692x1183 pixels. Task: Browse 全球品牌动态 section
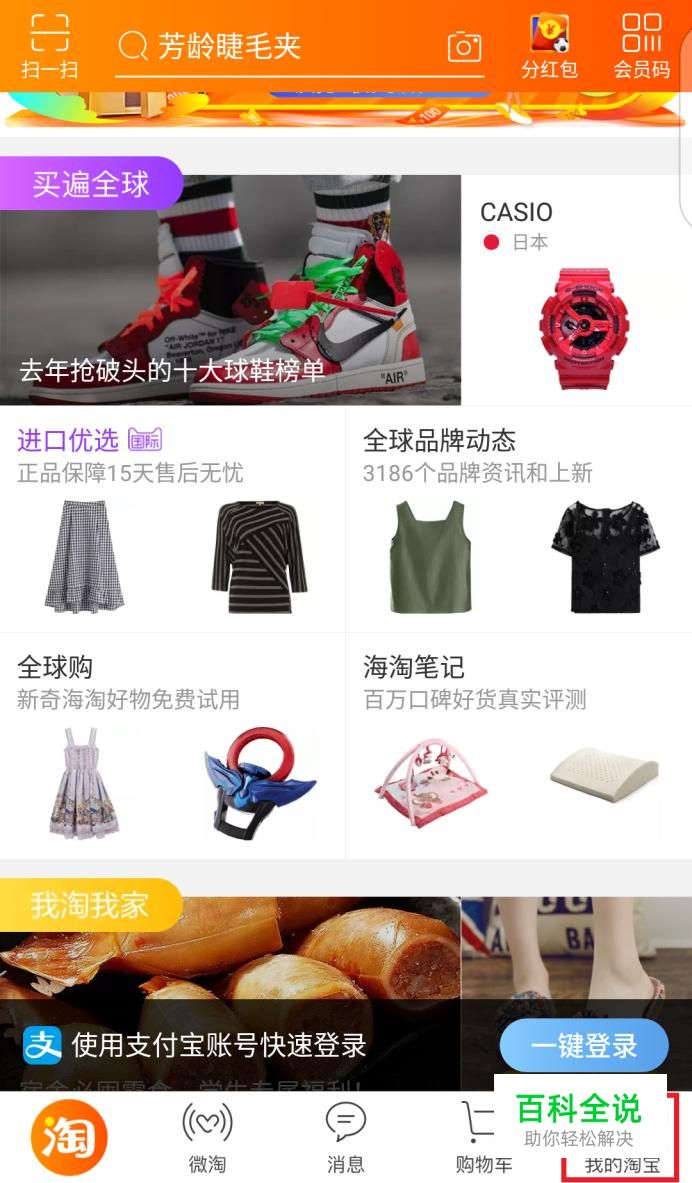click(518, 518)
